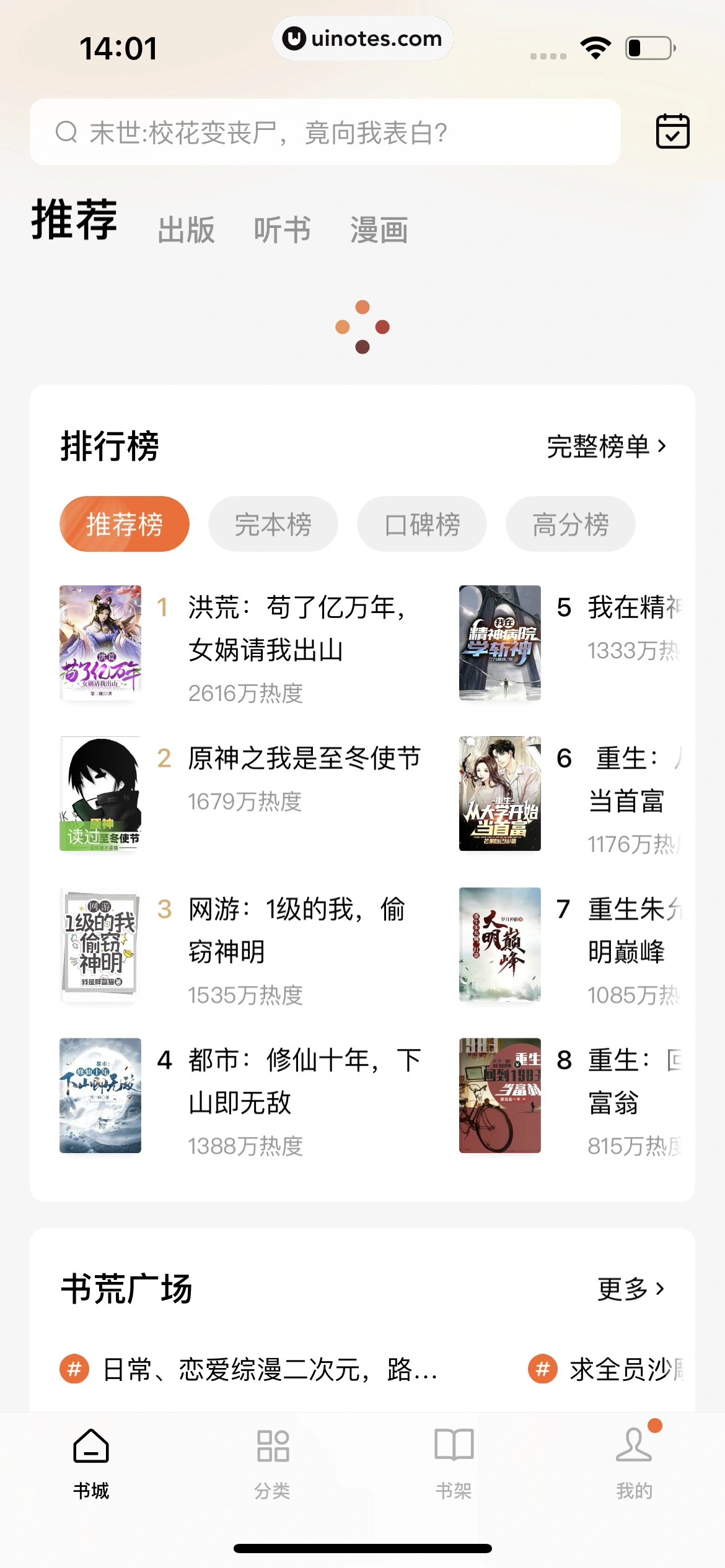Image resolution: width=725 pixels, height=1568 pixels.
Task: Go to the 分类 tab
Action: [272, 1463]
